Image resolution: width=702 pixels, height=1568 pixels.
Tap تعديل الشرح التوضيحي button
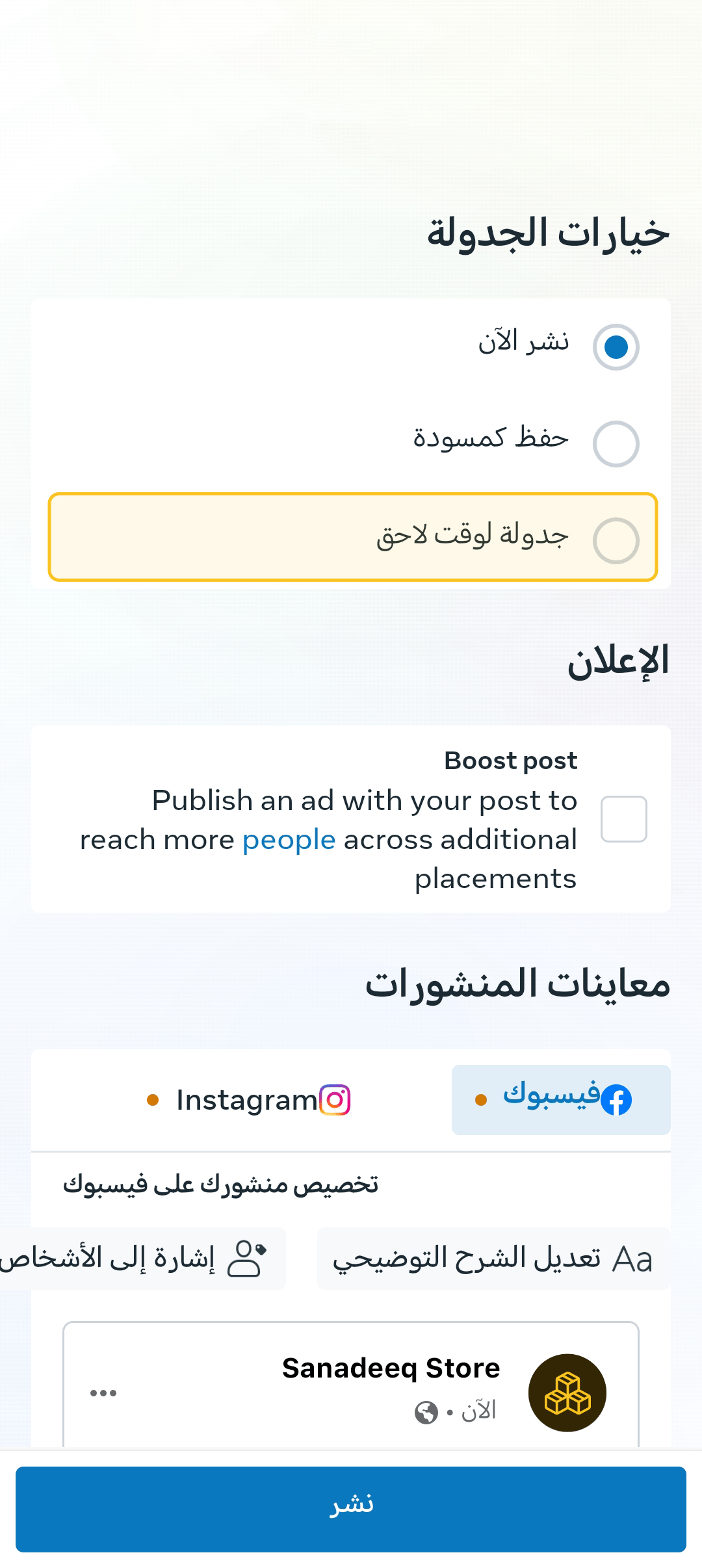(493, 1259)
